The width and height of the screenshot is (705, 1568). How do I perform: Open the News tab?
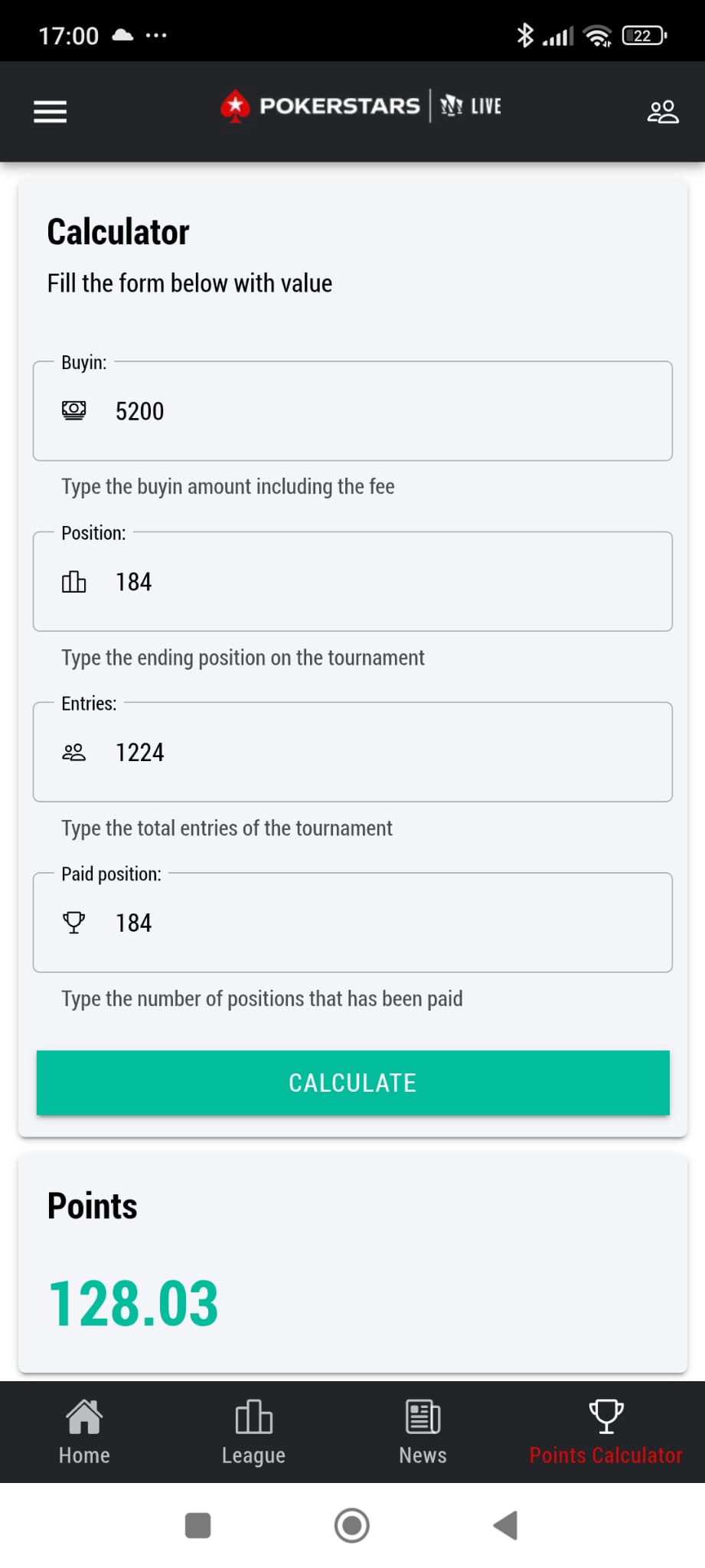423,1432
